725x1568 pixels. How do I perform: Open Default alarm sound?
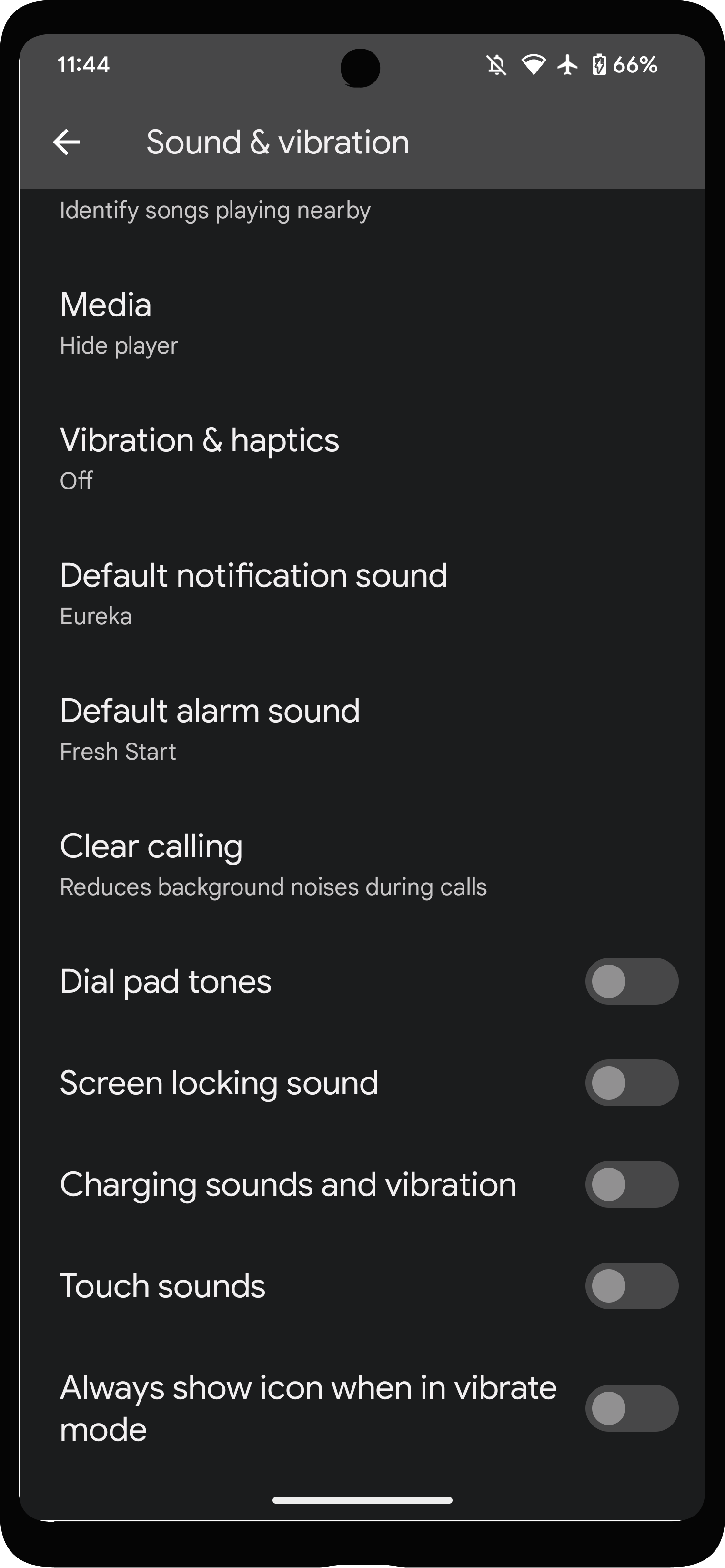pos(362,729)
